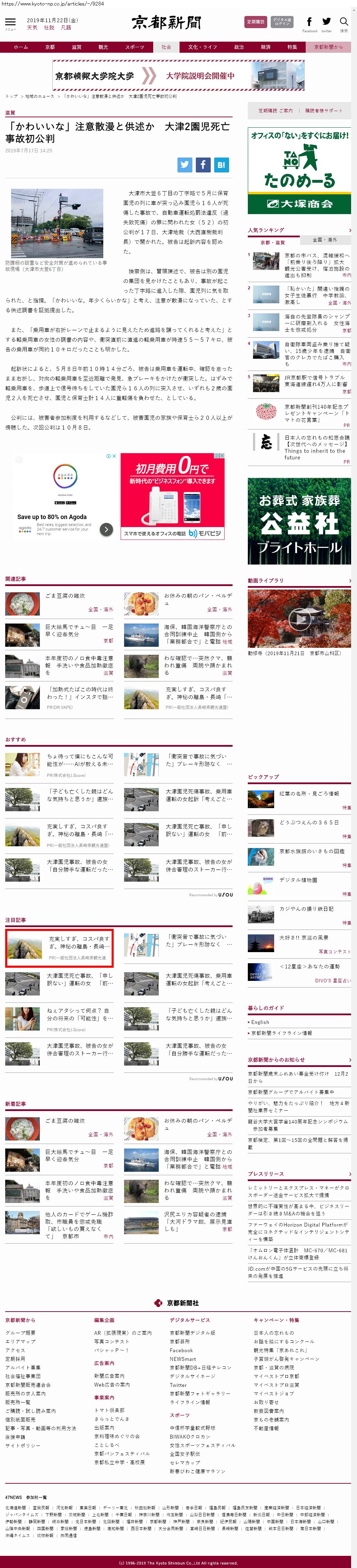Open related article ごま豆腐の雑炊

click(65, 596)
